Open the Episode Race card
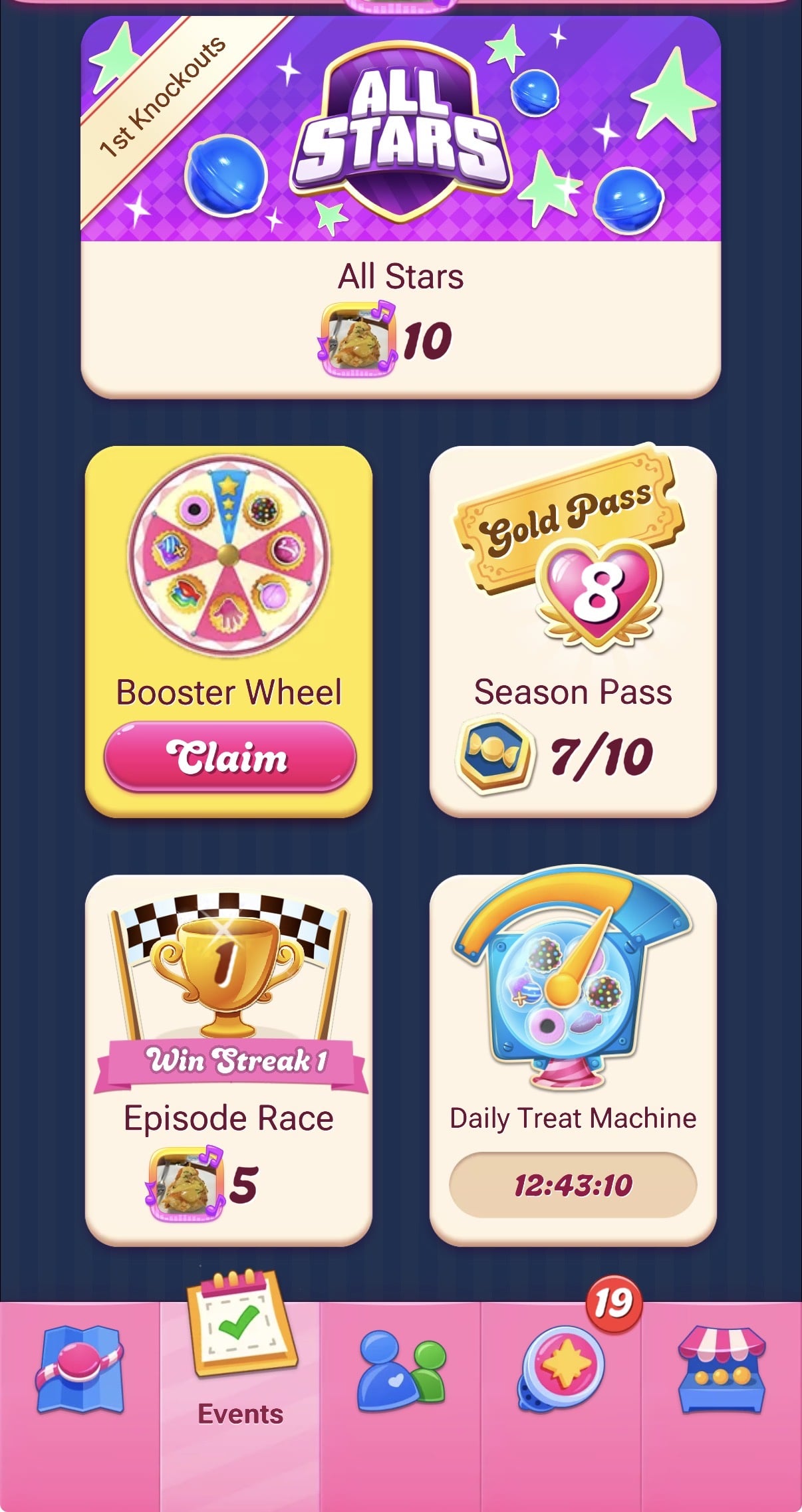 [x=228, y=1060]
